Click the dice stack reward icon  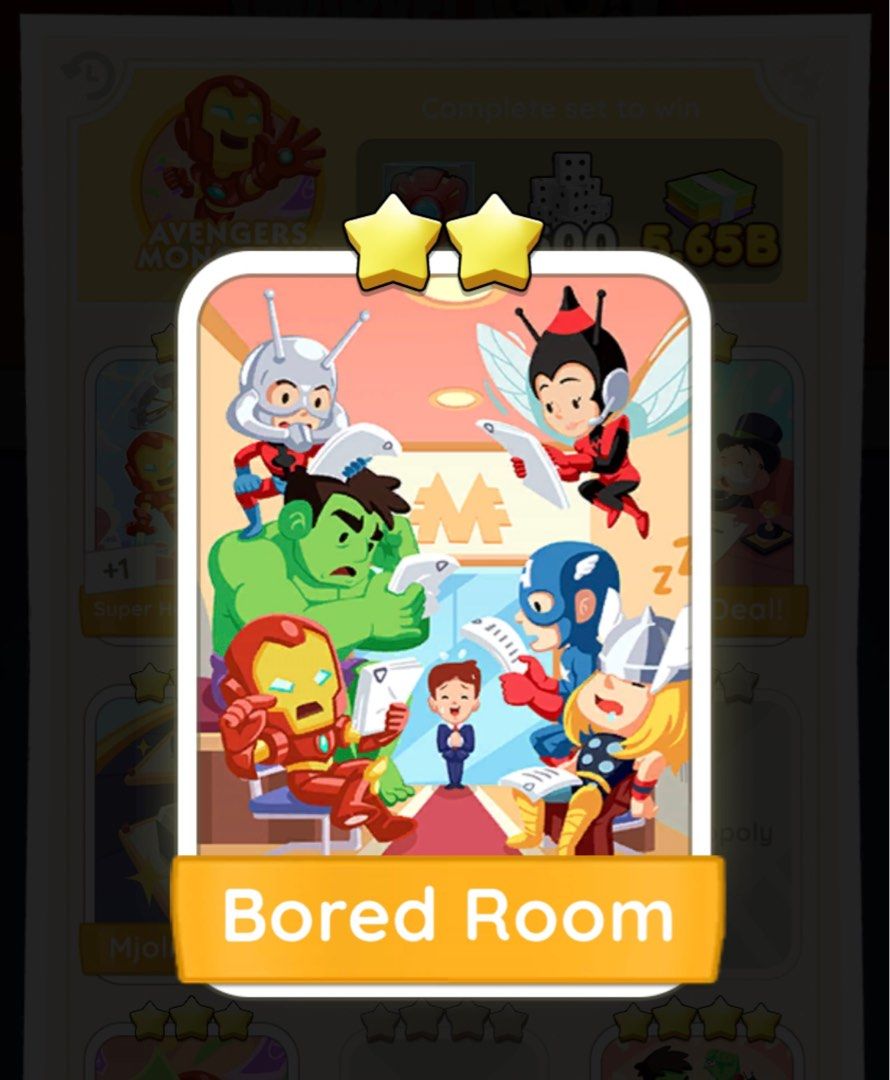[567, 185]
